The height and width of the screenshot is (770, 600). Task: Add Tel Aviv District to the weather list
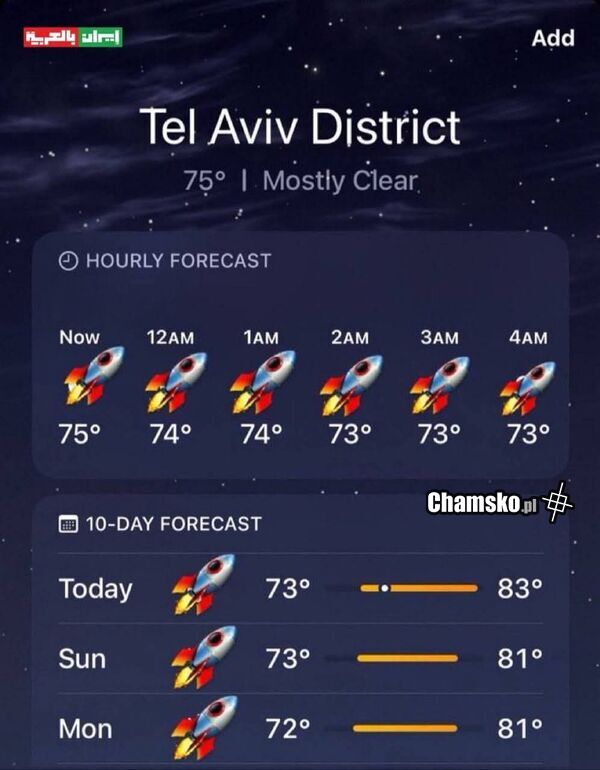[x=552, y=38]
